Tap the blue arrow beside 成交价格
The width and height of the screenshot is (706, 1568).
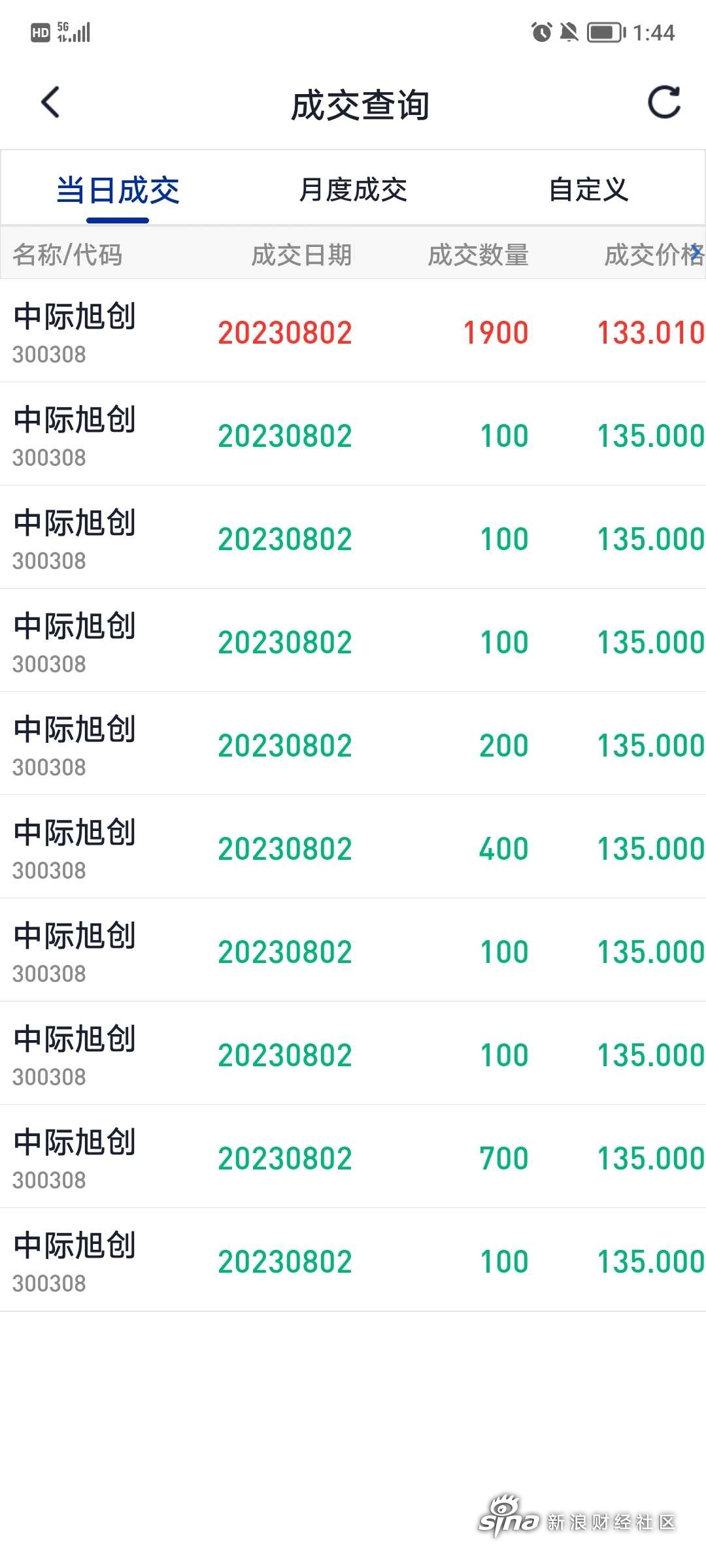696,252
